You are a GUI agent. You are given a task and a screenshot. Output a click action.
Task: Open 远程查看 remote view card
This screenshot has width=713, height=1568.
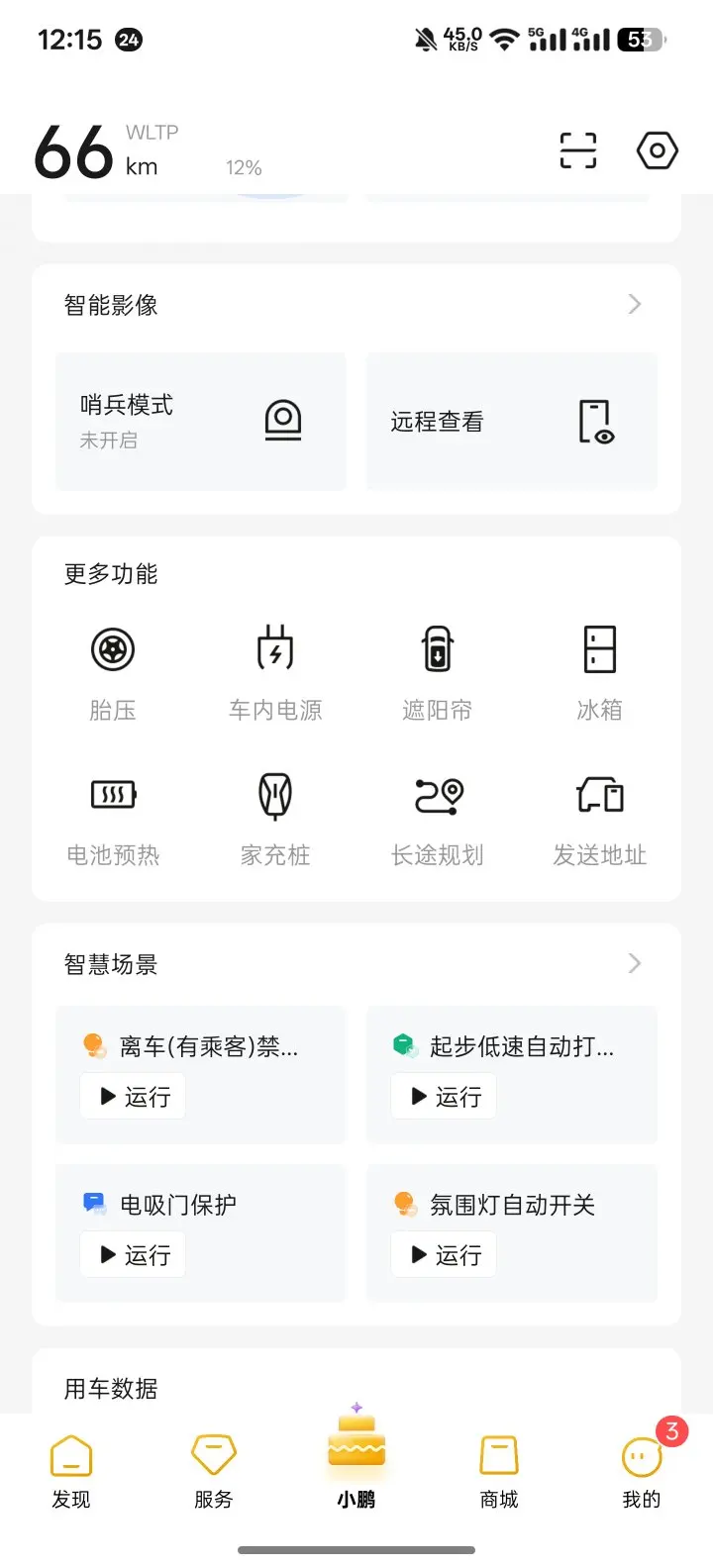[x=511, y=421]
